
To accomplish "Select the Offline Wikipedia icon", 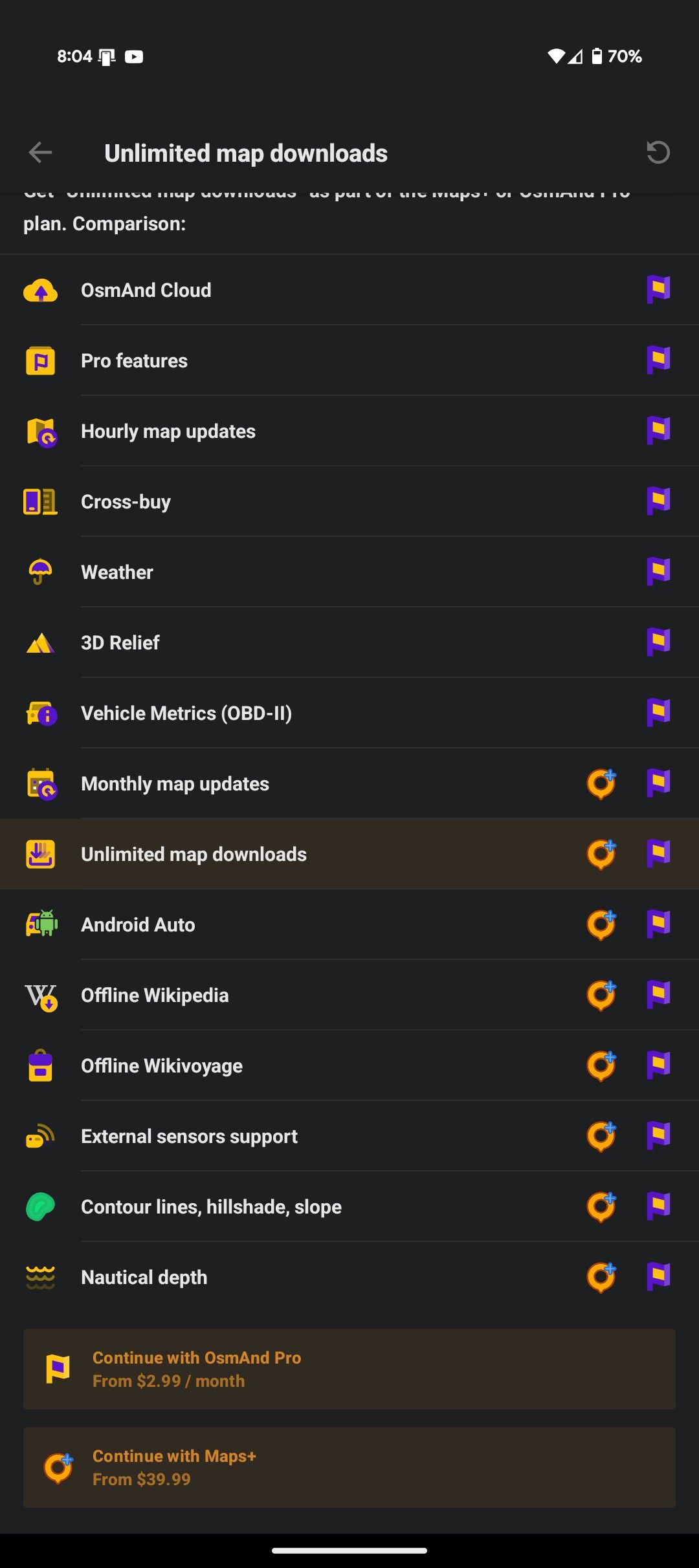I will [x=41, y=995].
